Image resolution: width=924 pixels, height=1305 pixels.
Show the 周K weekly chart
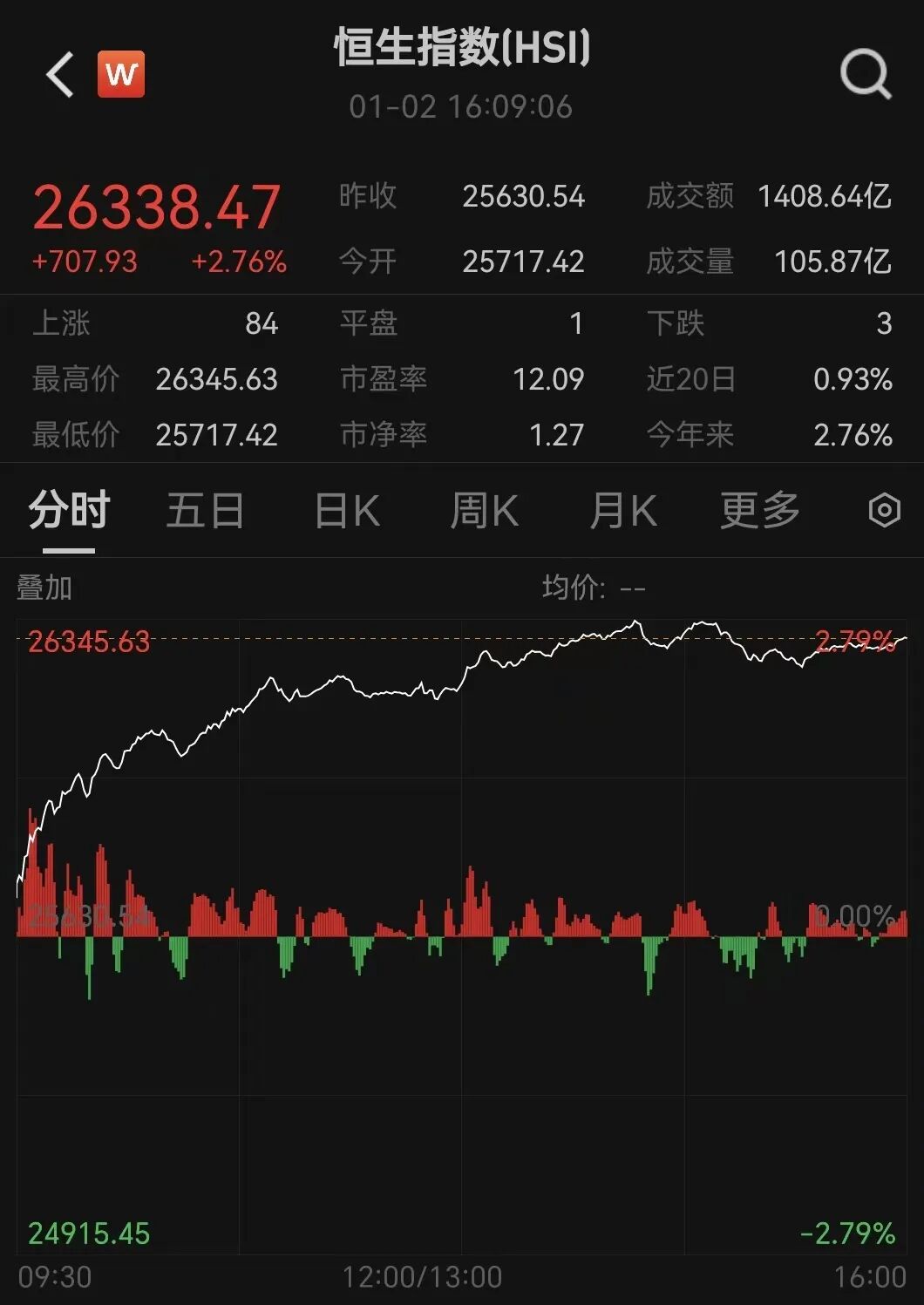tap(485, 510)
